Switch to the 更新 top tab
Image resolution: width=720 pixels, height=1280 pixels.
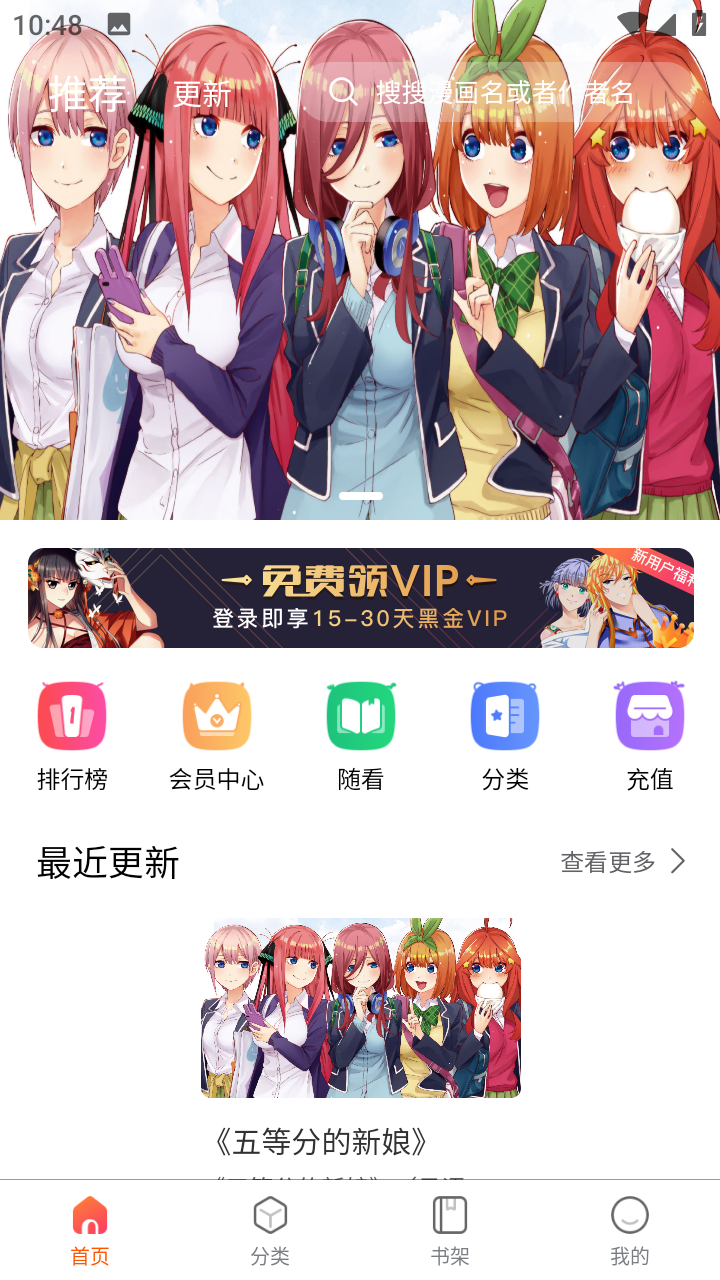click(202, 94)
